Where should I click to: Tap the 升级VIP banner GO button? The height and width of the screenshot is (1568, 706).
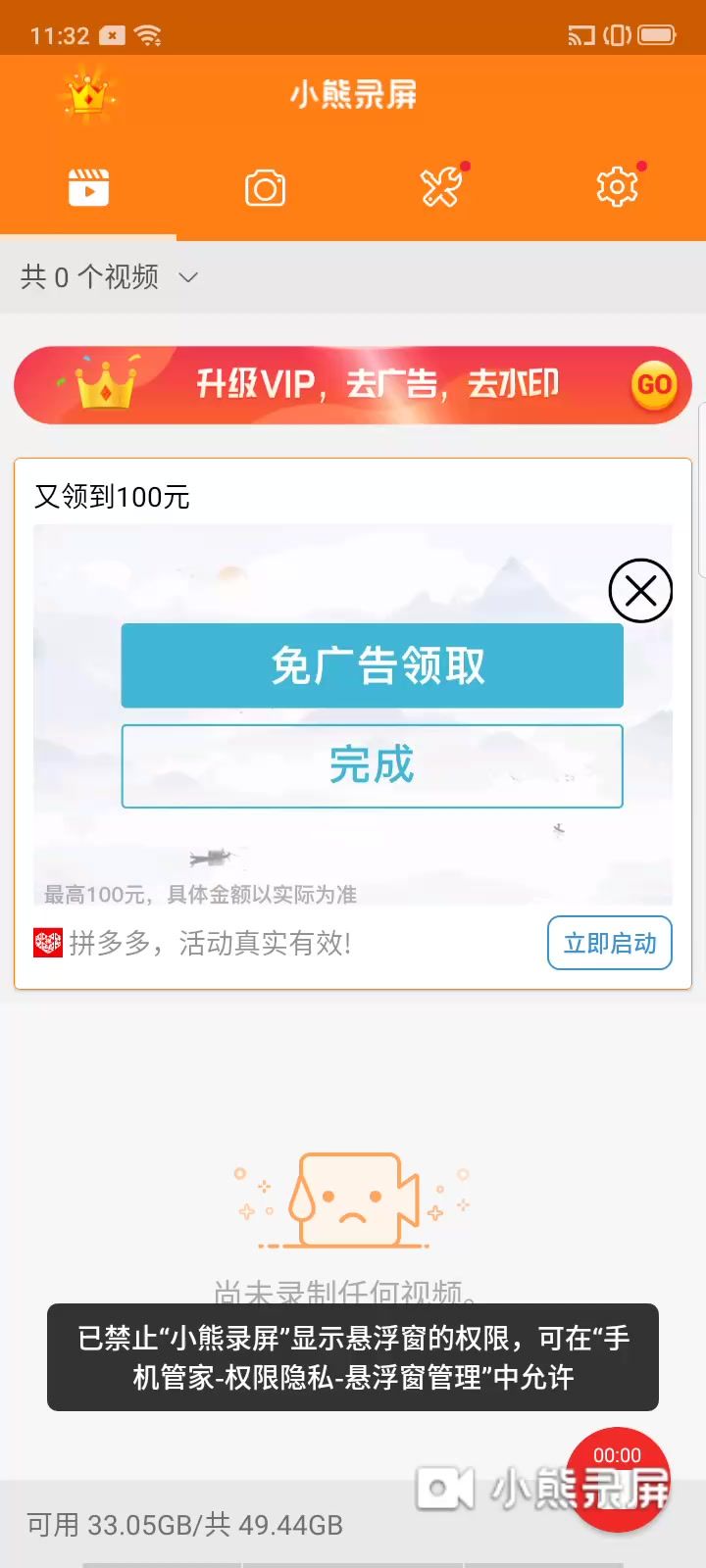coord(654,384)
